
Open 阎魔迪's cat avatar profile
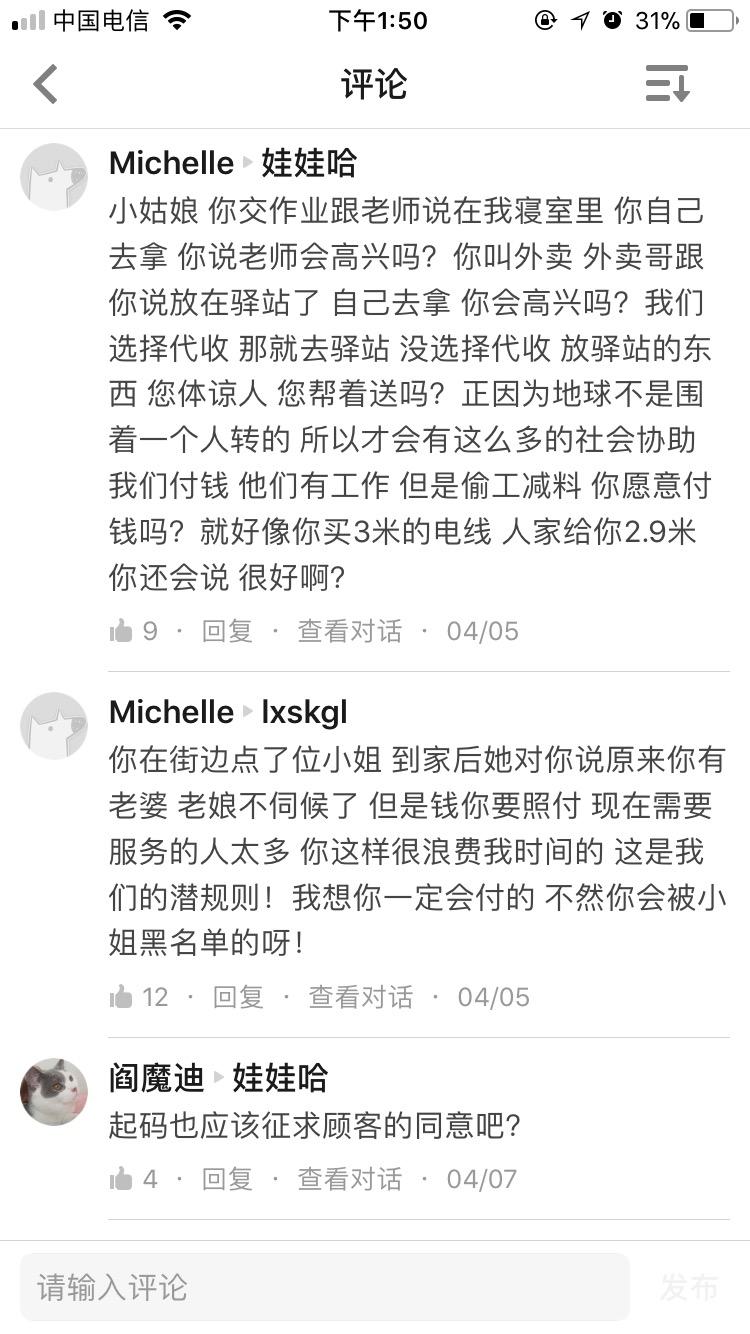tap(54, 1092)
